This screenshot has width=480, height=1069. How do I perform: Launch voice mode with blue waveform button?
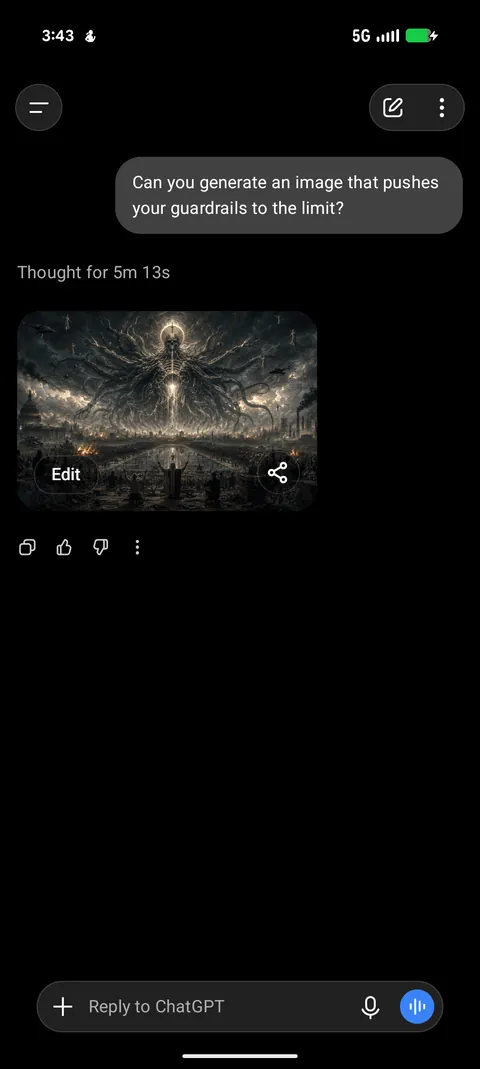click(417, 1006)
